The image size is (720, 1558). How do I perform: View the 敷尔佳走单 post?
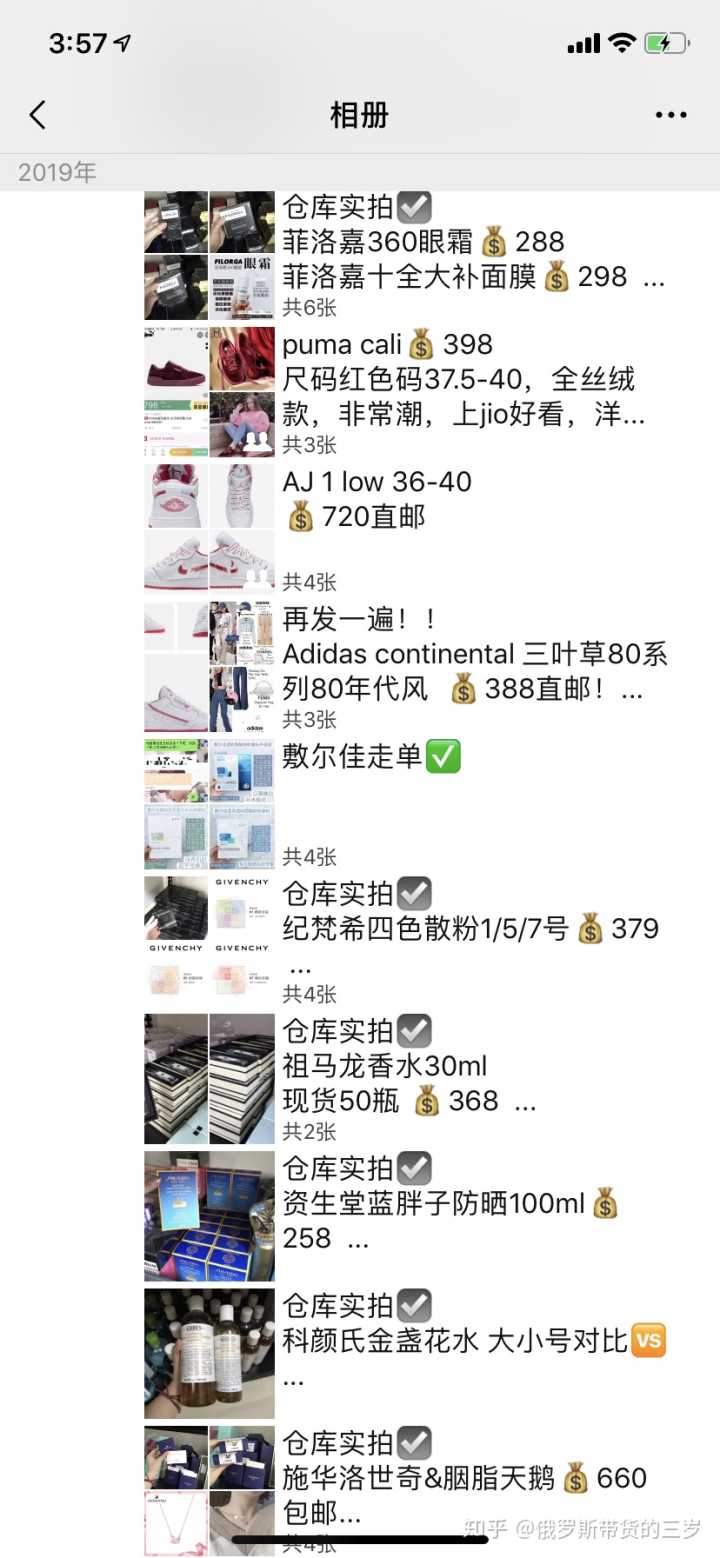pyautogui.click(x=400, y=790)
